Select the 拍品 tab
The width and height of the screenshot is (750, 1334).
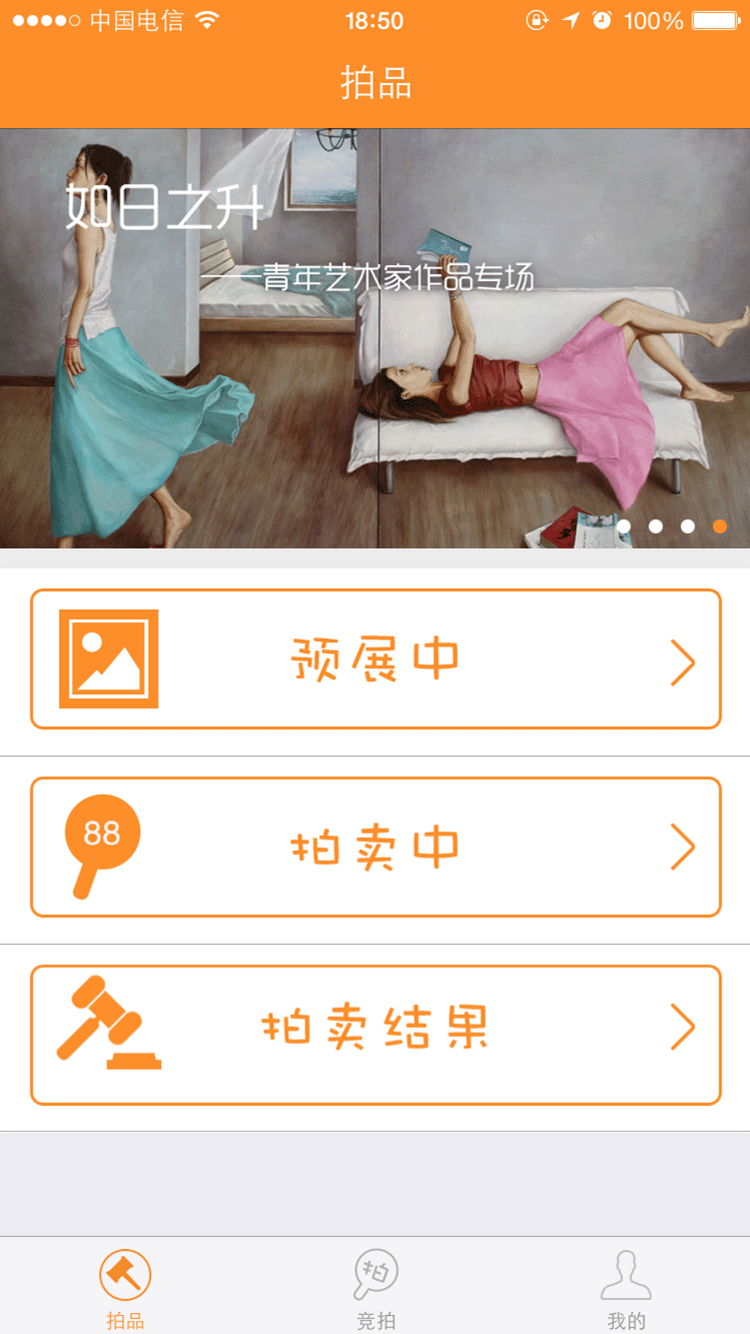[x=125, y=1289]
